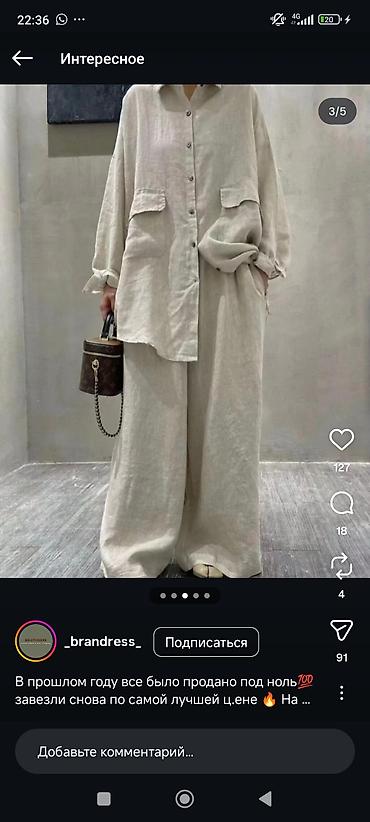Tap the system home button
The height and width of the screenshot is (822, 370).
point(184,799)
